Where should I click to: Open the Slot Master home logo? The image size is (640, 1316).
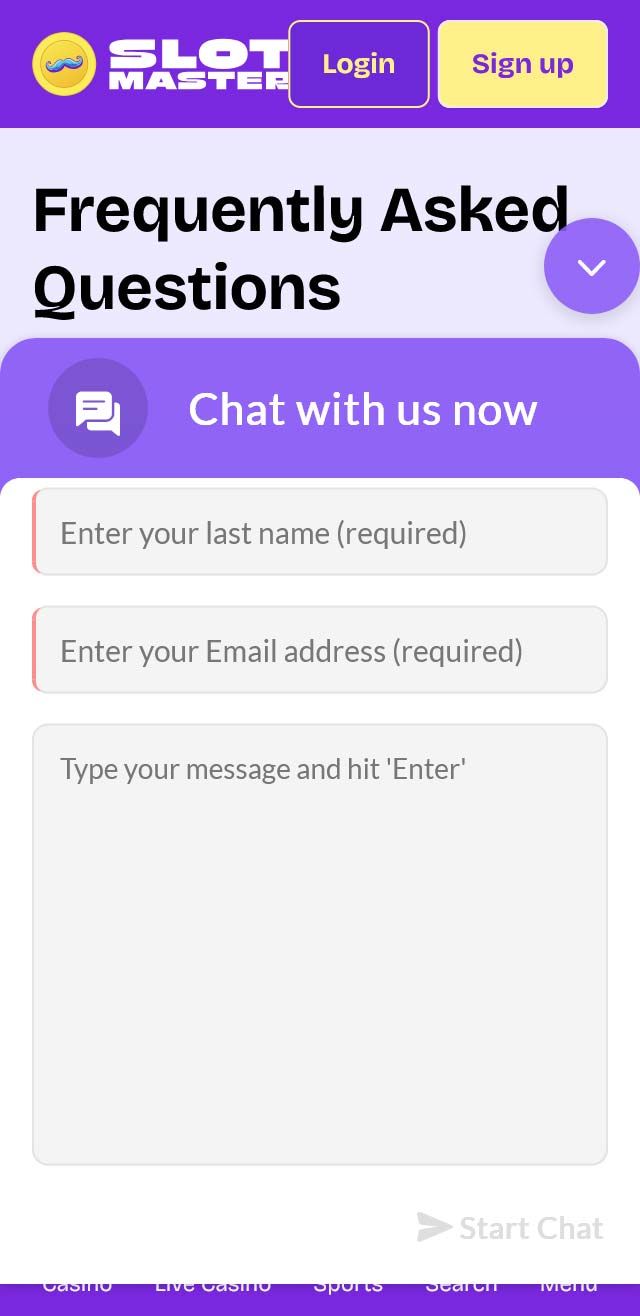[160, 64]
